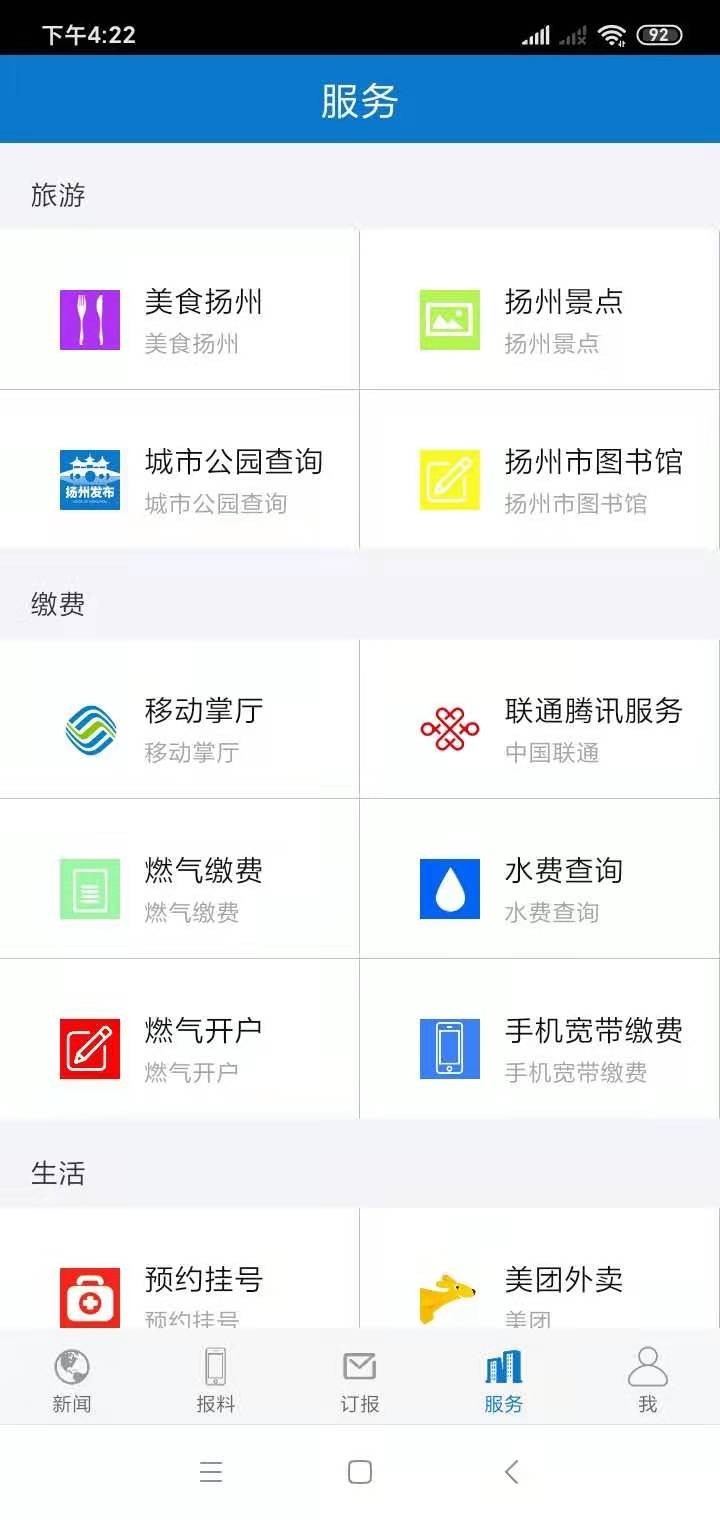Select the 服务 tab
The height and width of the screenshot is (1520, 720).
pyautogui.click(x=503, y=1380)
